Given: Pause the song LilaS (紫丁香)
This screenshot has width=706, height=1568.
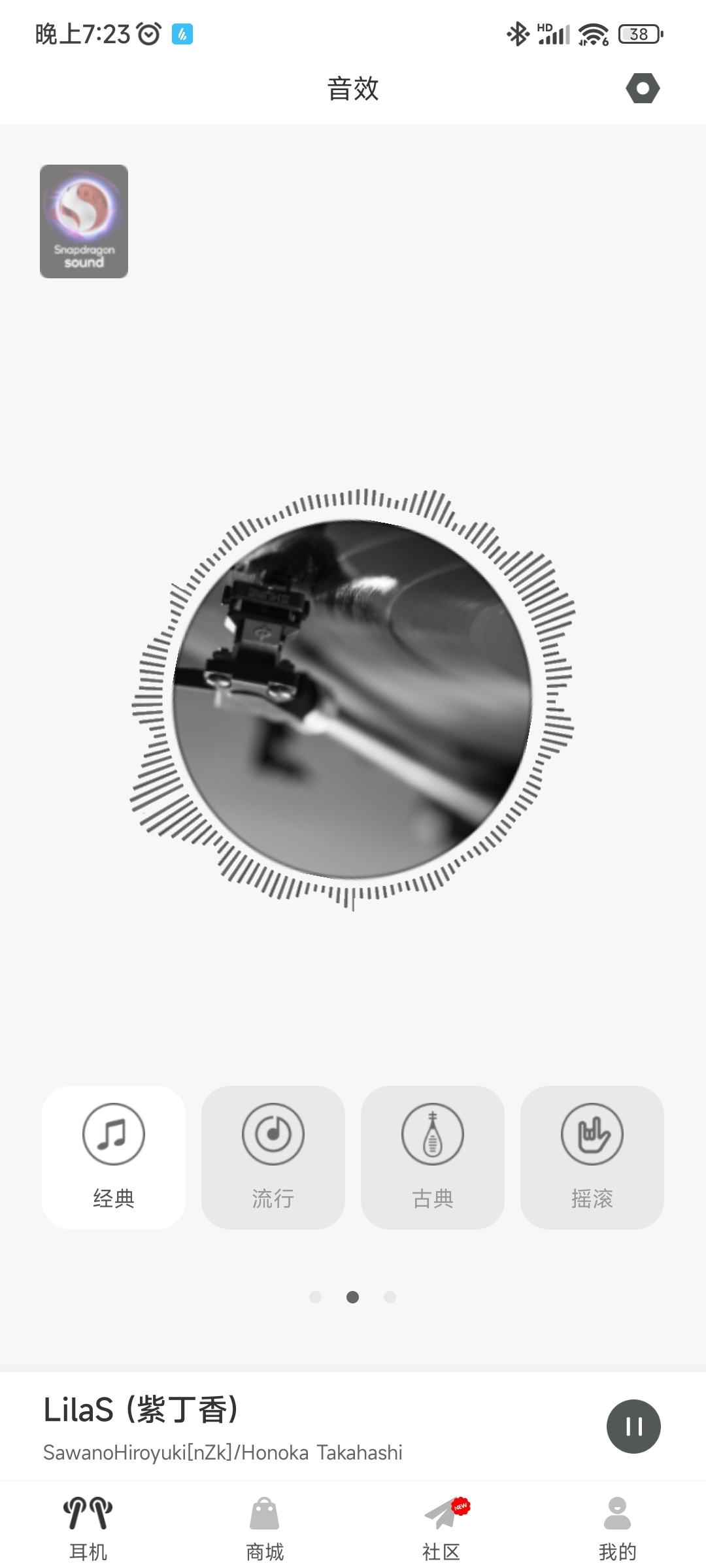Looking at the screenshot, I should (633, 1426).
